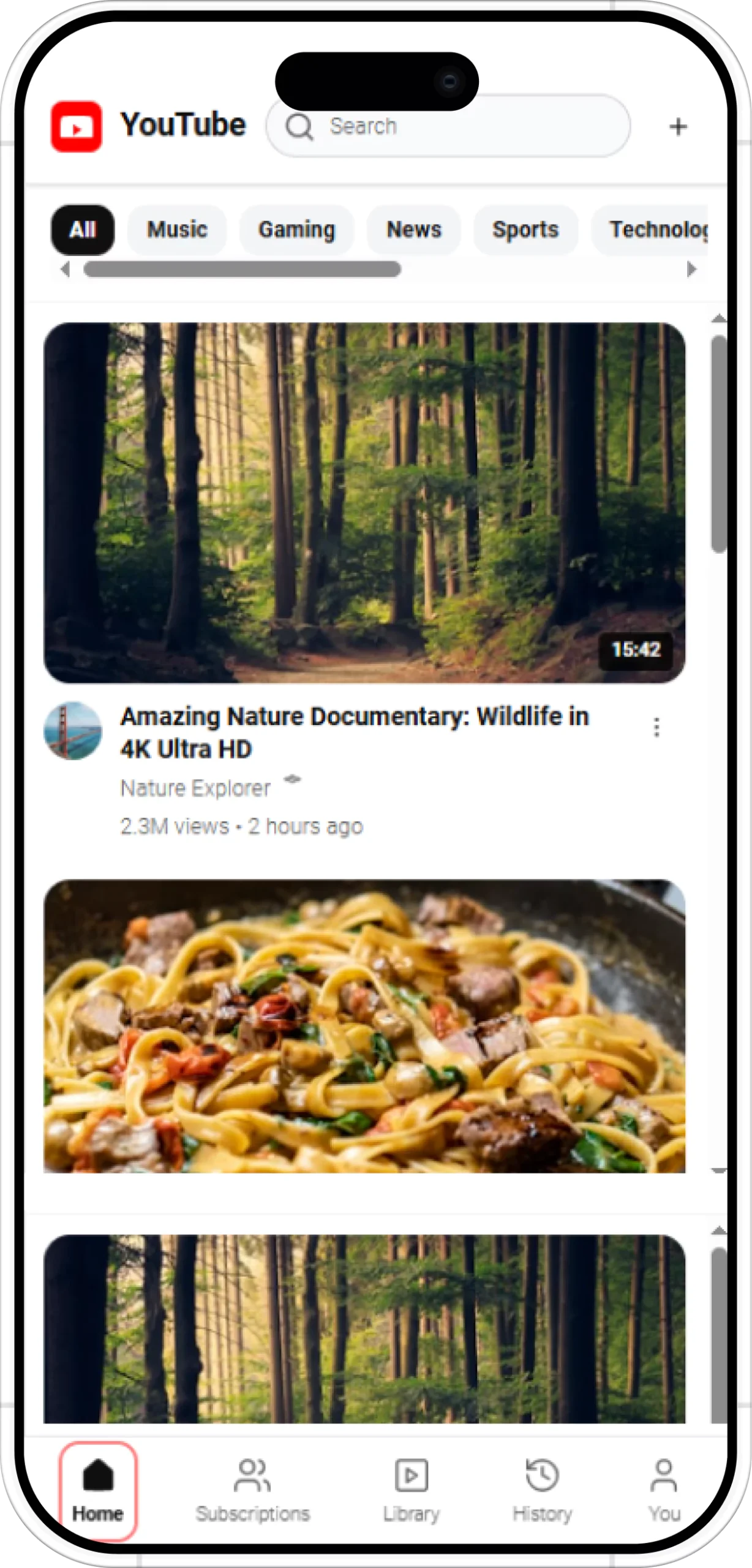Image resolution: width=752 pixels, height=1568 pixels.
Task: Filter videos by Music
Action: tap(177, 230)
